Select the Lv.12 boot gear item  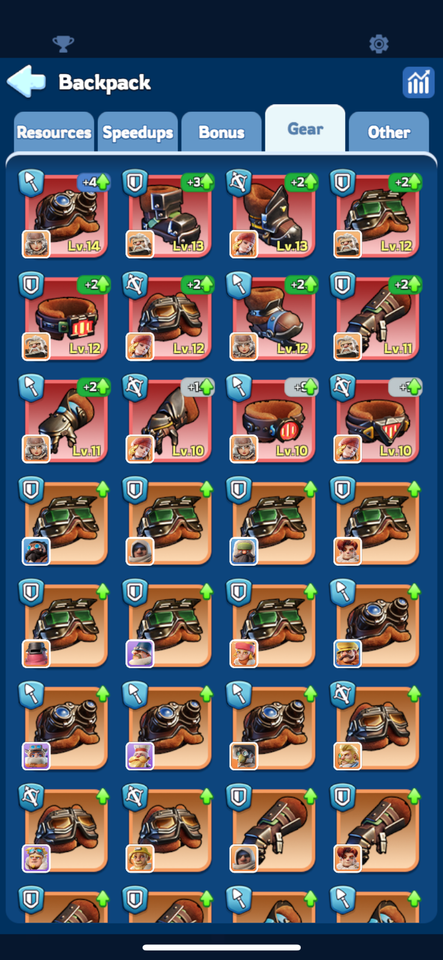(274, 317)
